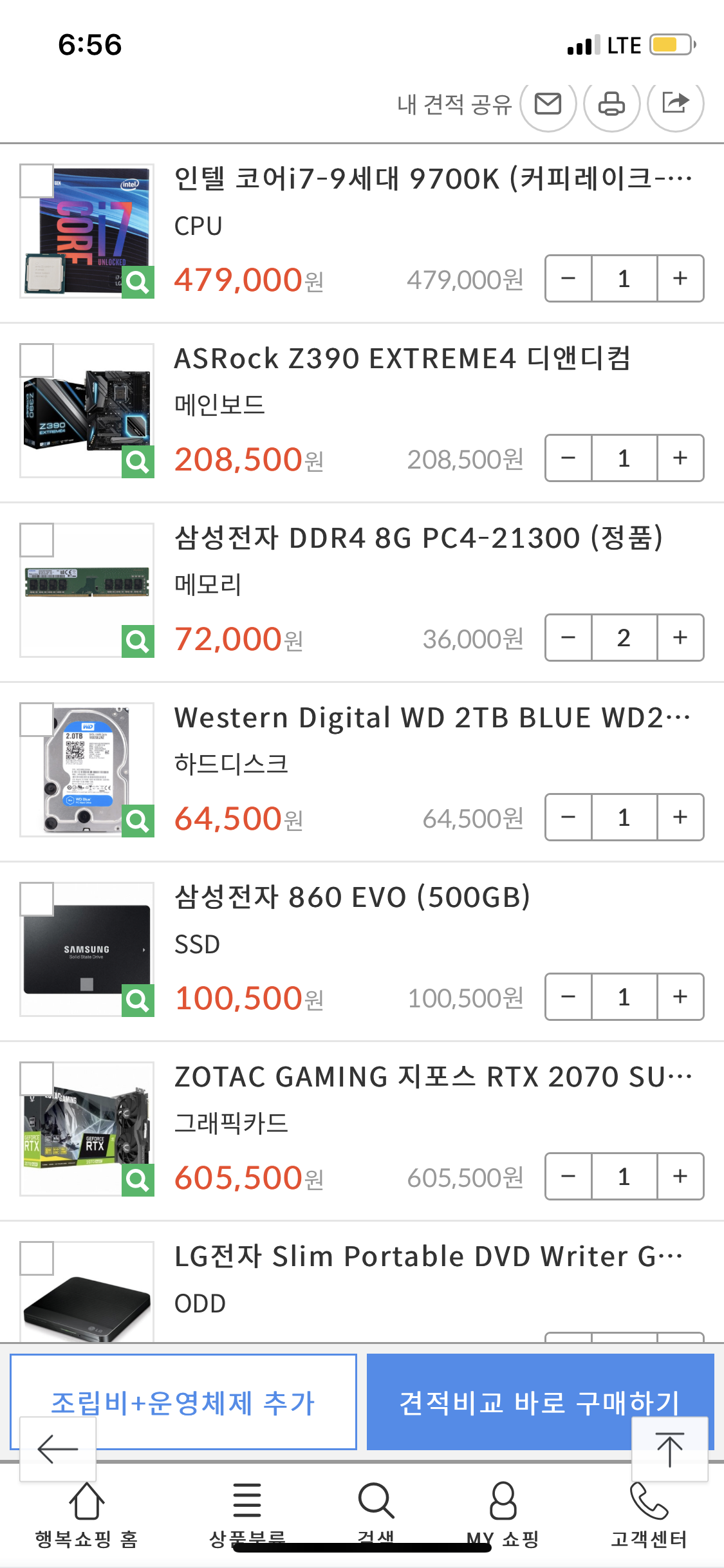
Task: Open the 고객센터 tab
Action: 649,1515
